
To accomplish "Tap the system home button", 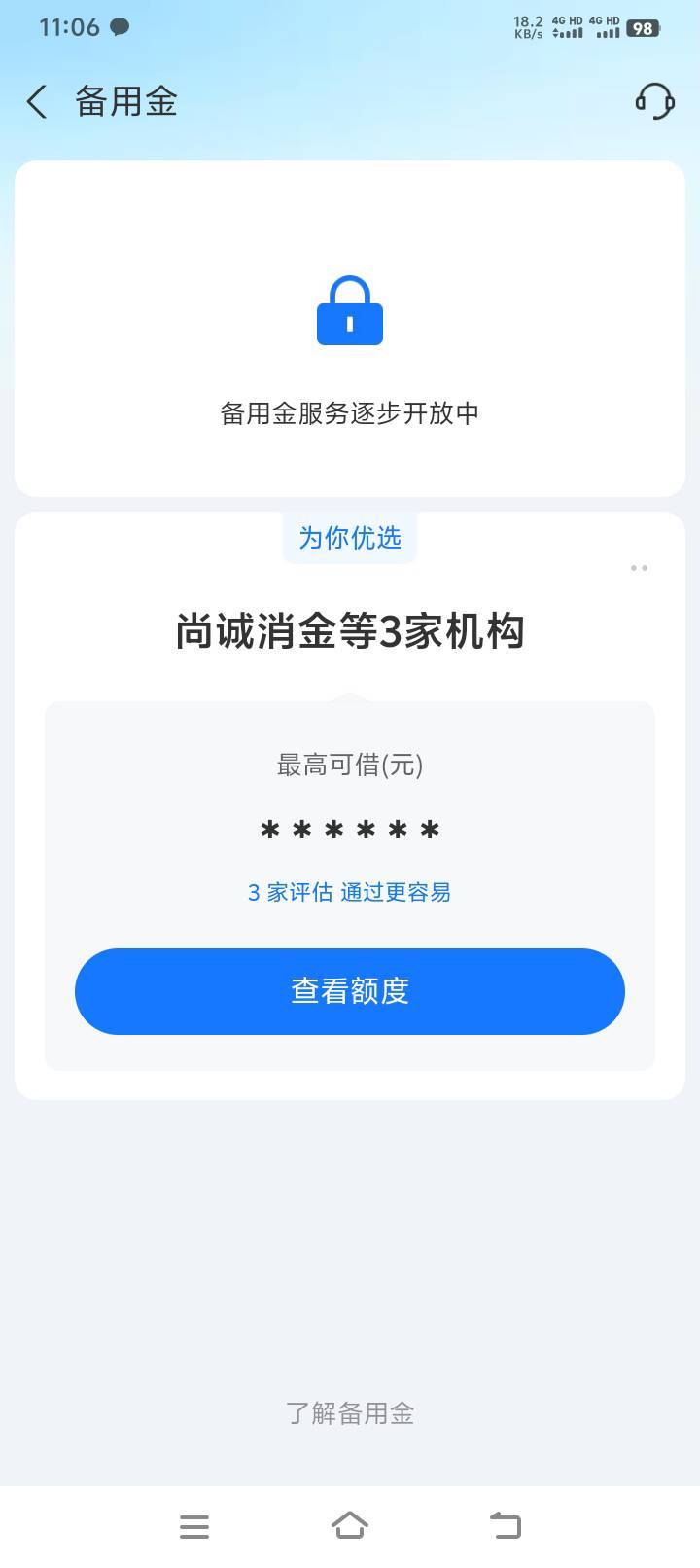I will [350, 1525].
